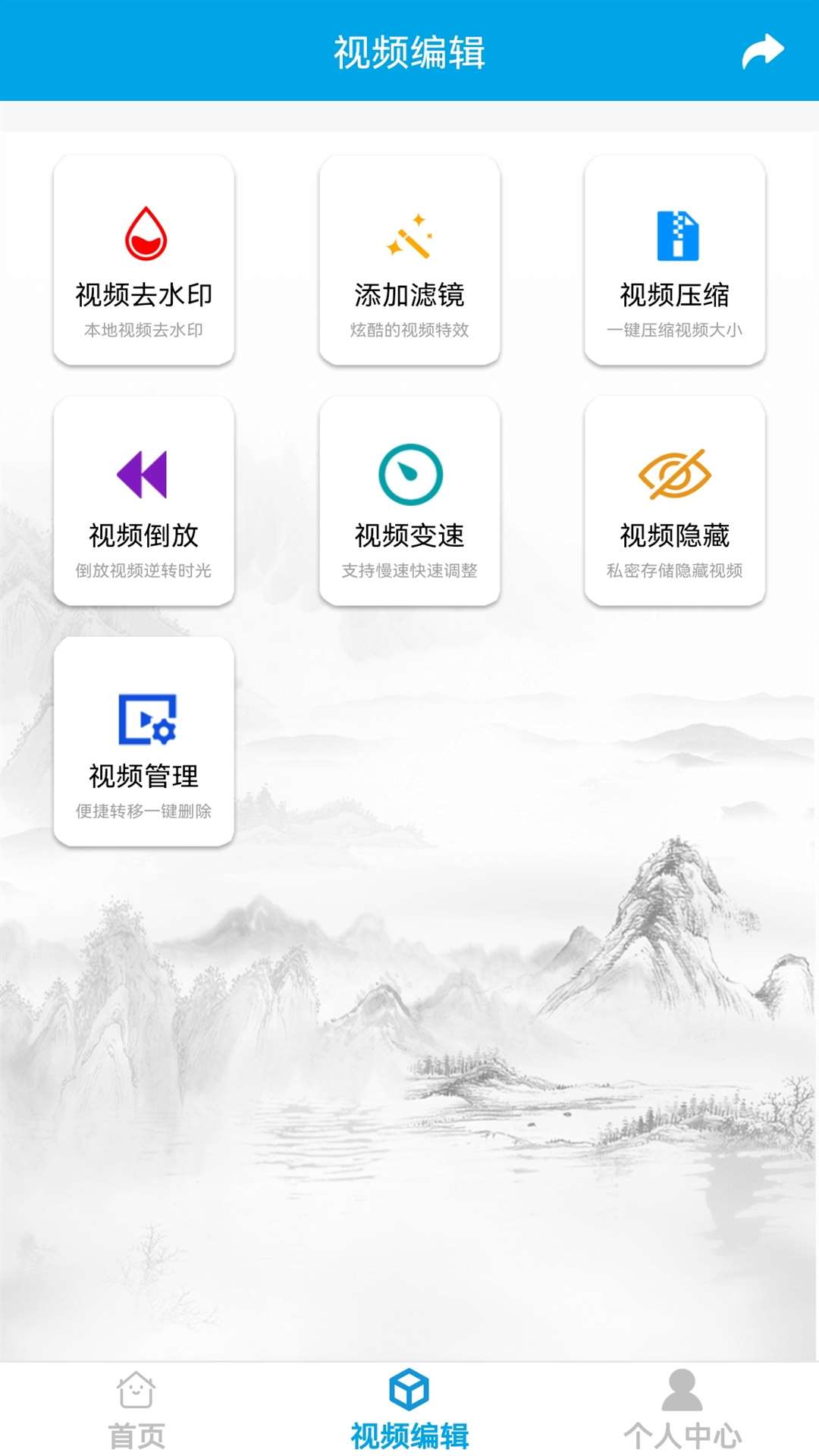Tap the 视频隐藏 feature card
Image resolution: width=819 pixels, height=1456 pixels.
(x=673, y=500)
